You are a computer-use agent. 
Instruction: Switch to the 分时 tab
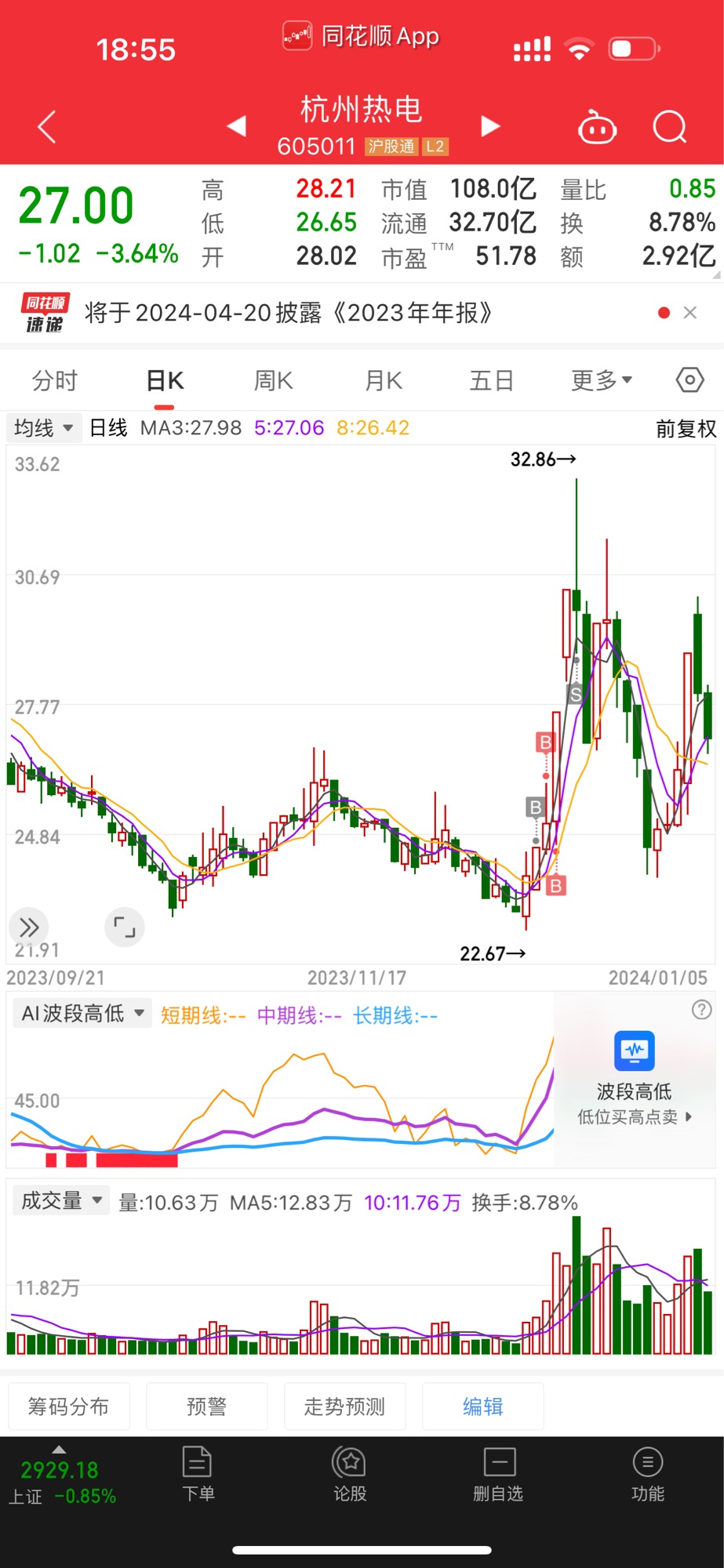coord(55,381)
